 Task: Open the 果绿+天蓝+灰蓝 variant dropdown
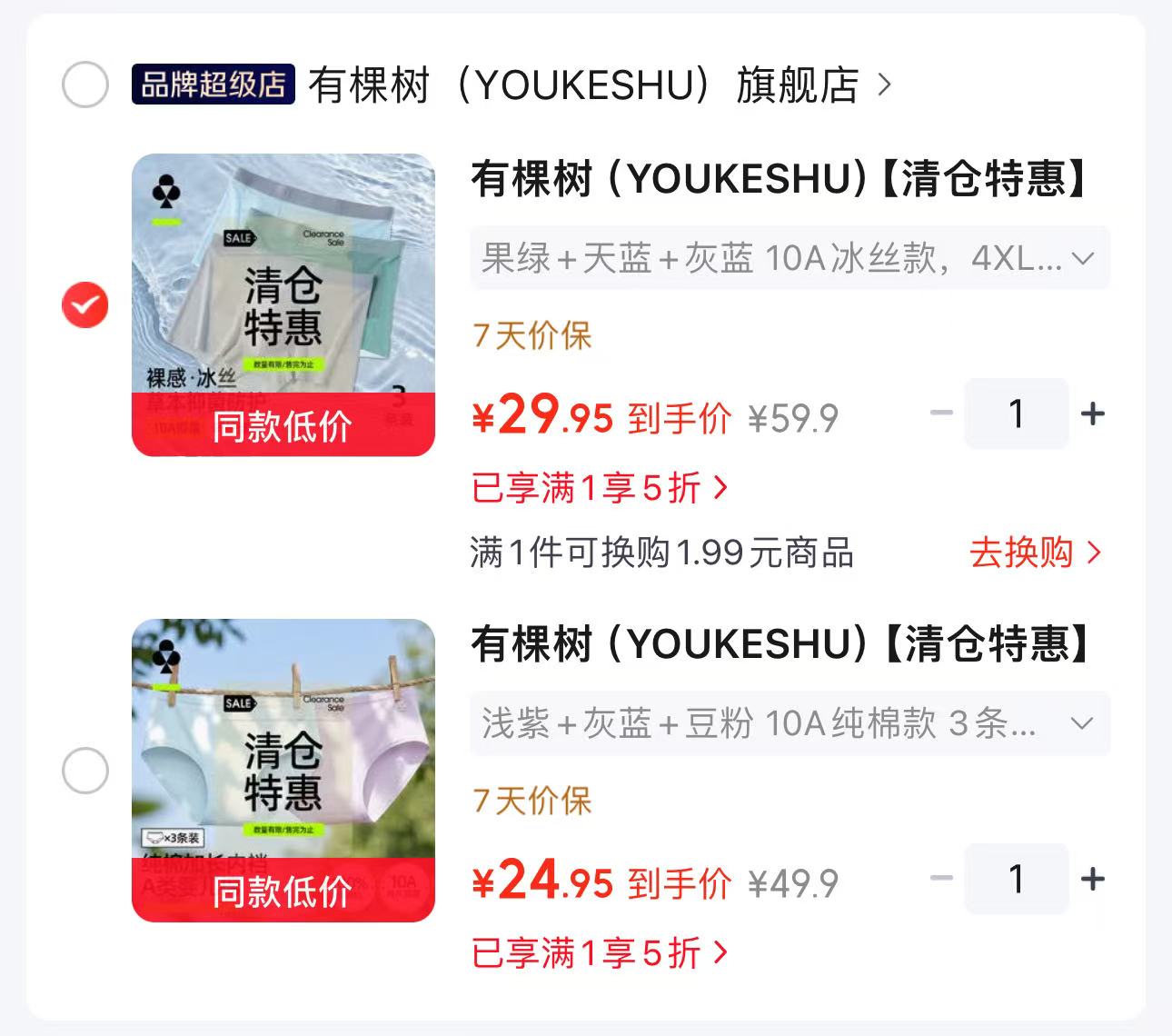(790, 258)
